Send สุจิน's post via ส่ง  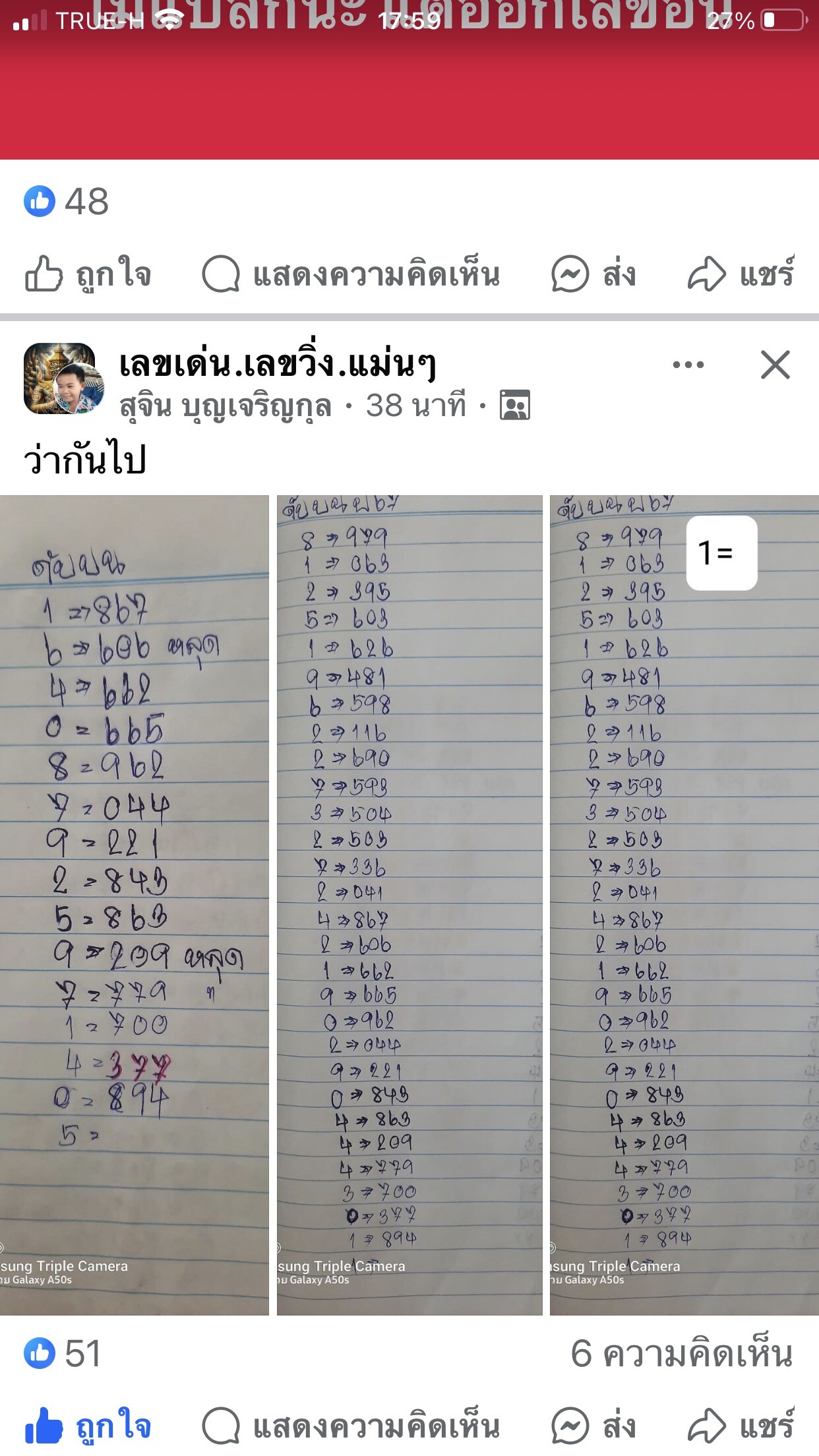(593, 1427)
